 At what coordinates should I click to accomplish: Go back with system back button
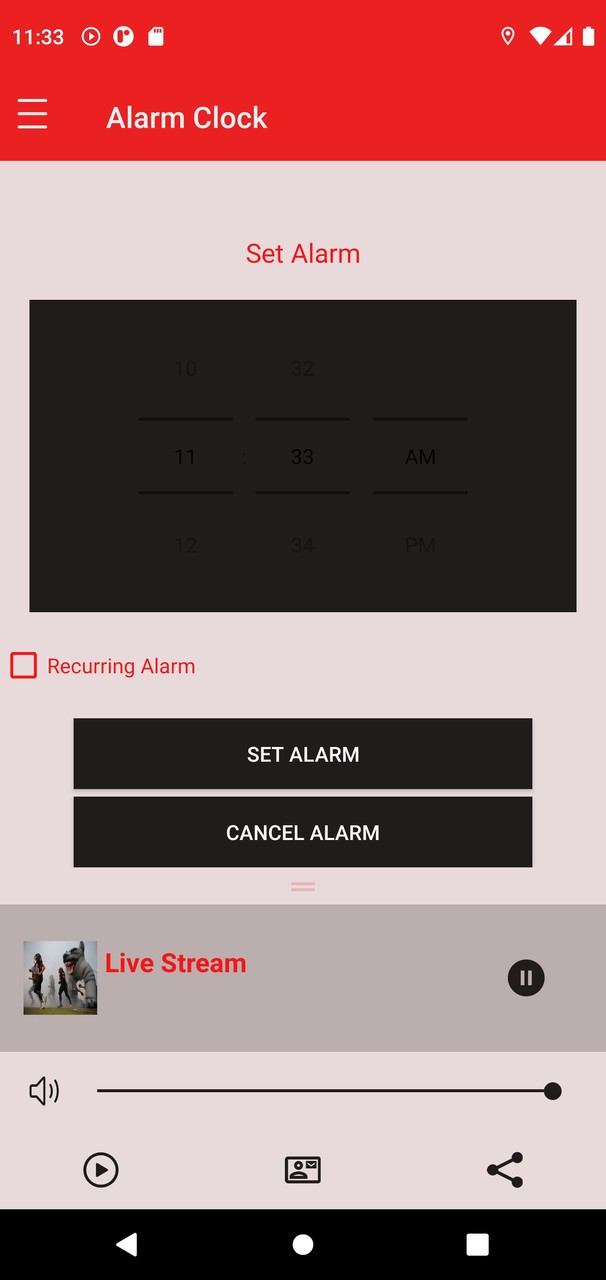127,1244
